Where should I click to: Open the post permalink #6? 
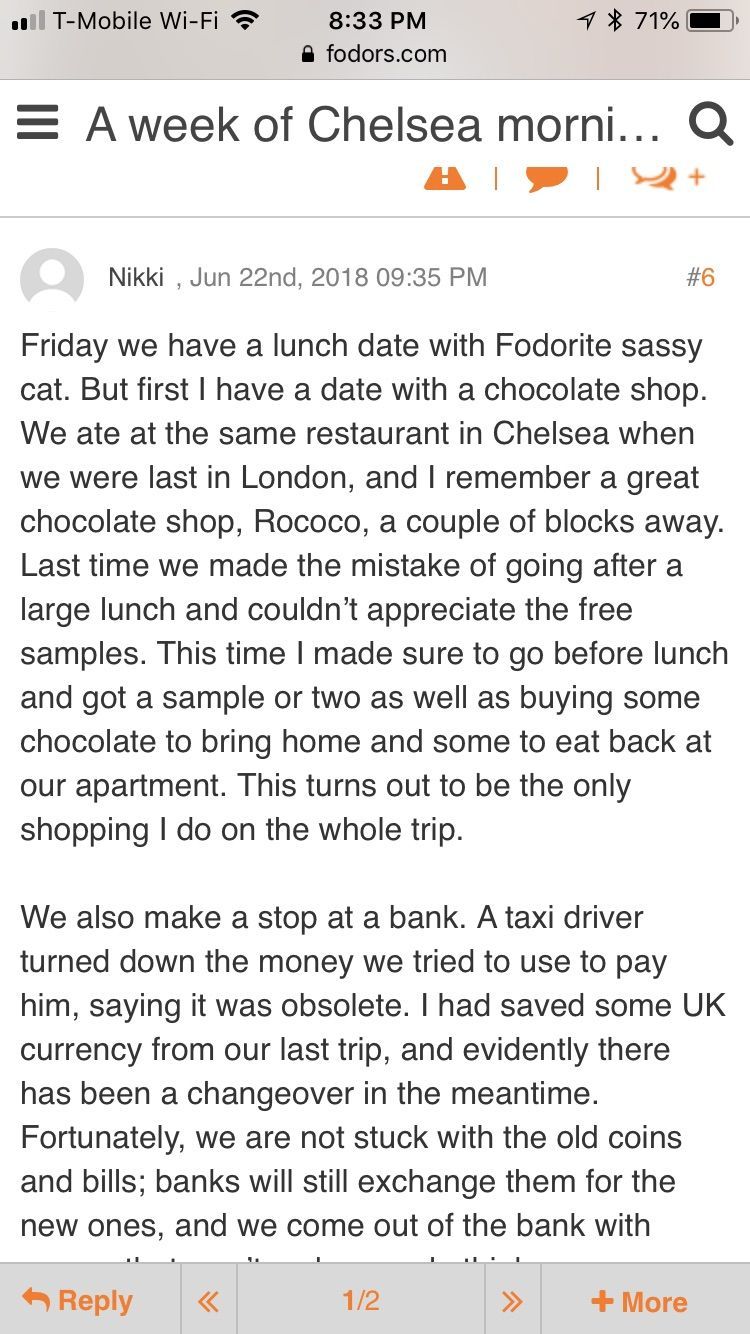coord(700,277)
